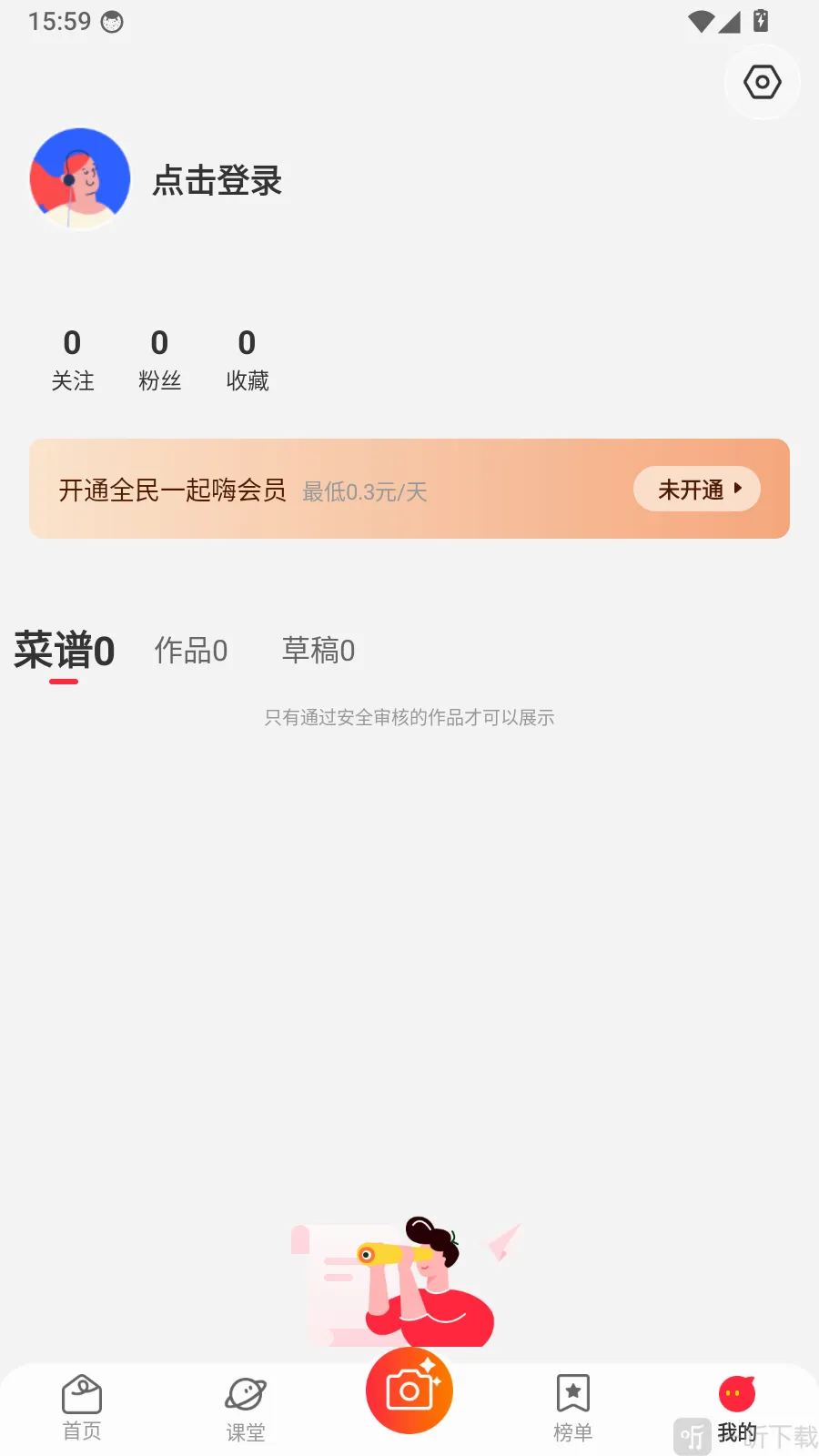The width and height of the screenshot is (819, 1456).
Task: Go to the 首页 home tab
Action: tap(82, 1408)
